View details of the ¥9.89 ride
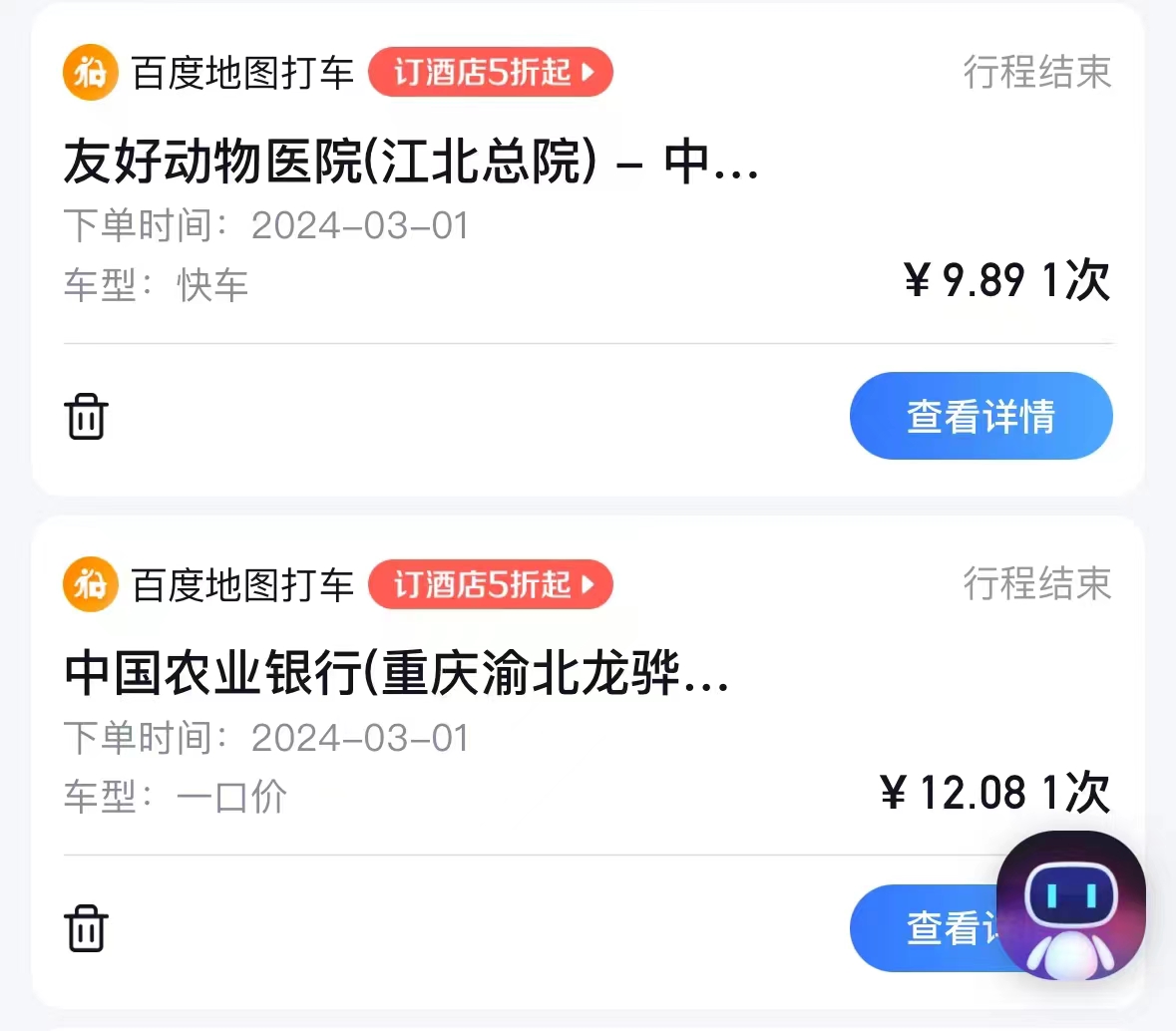 (980, 416)
